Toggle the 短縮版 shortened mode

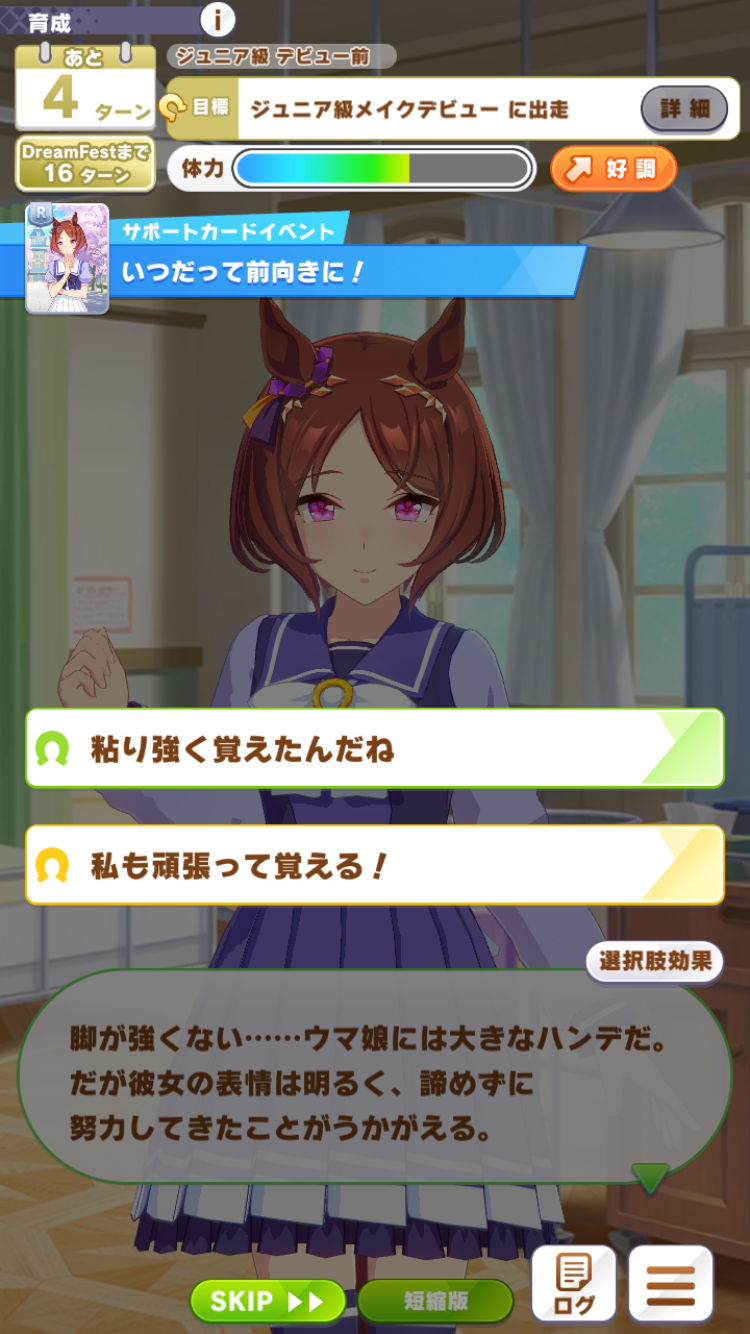click(435, 1301)
